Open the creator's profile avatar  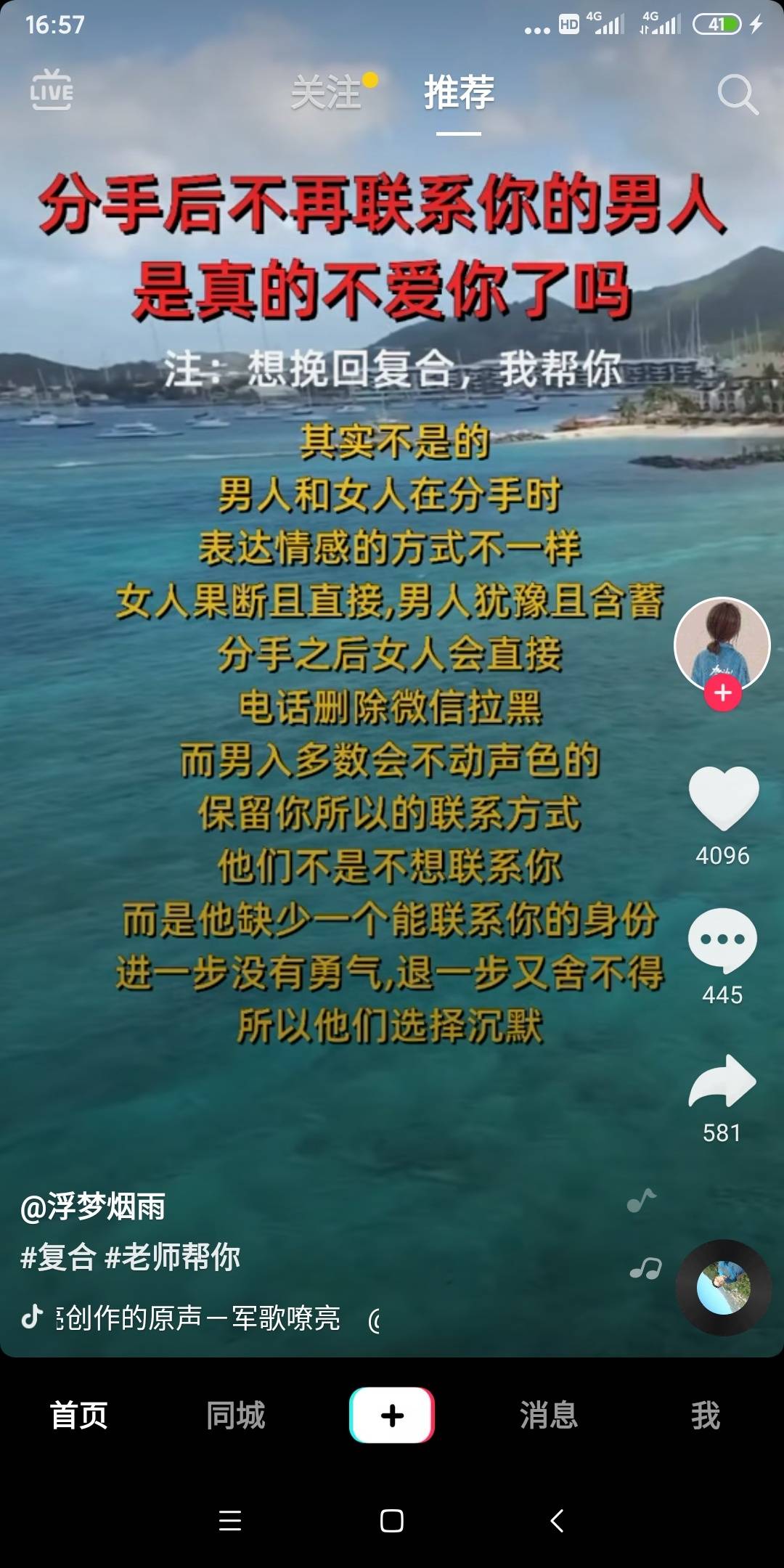[722, 642]
